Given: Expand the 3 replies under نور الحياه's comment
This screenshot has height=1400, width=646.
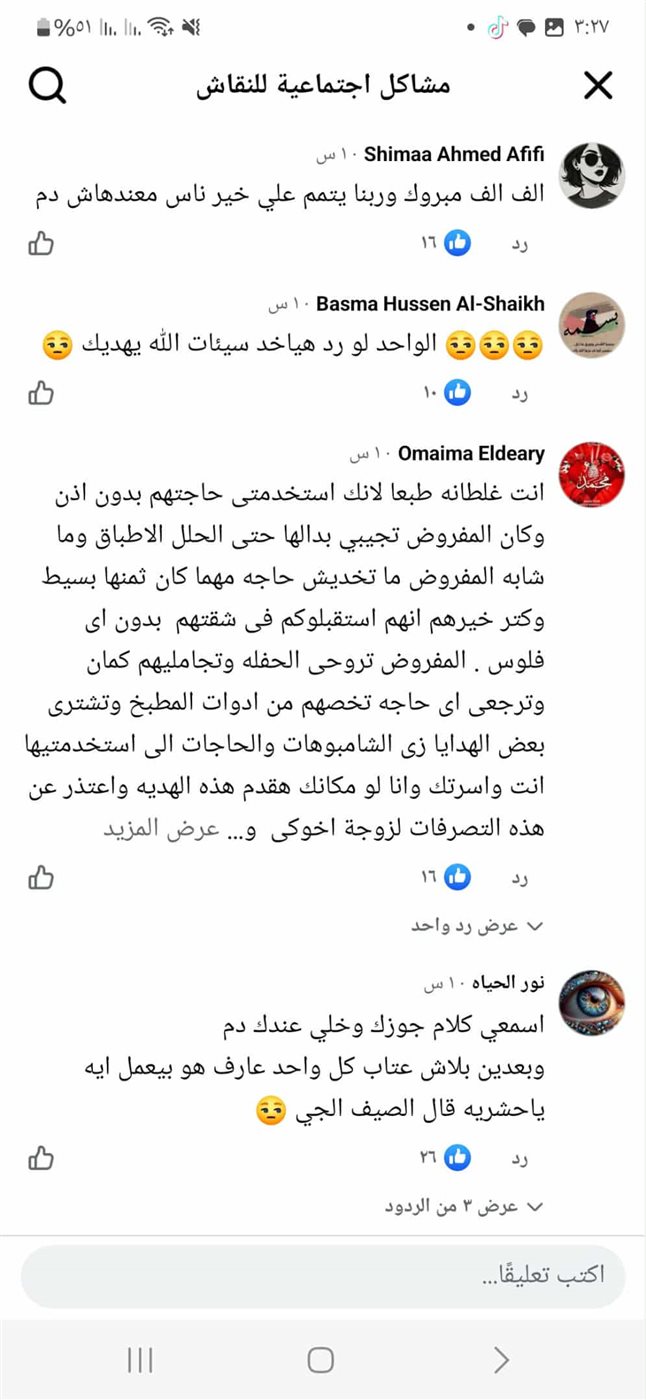Looking at the screenshot, I should click(463, 1207).
